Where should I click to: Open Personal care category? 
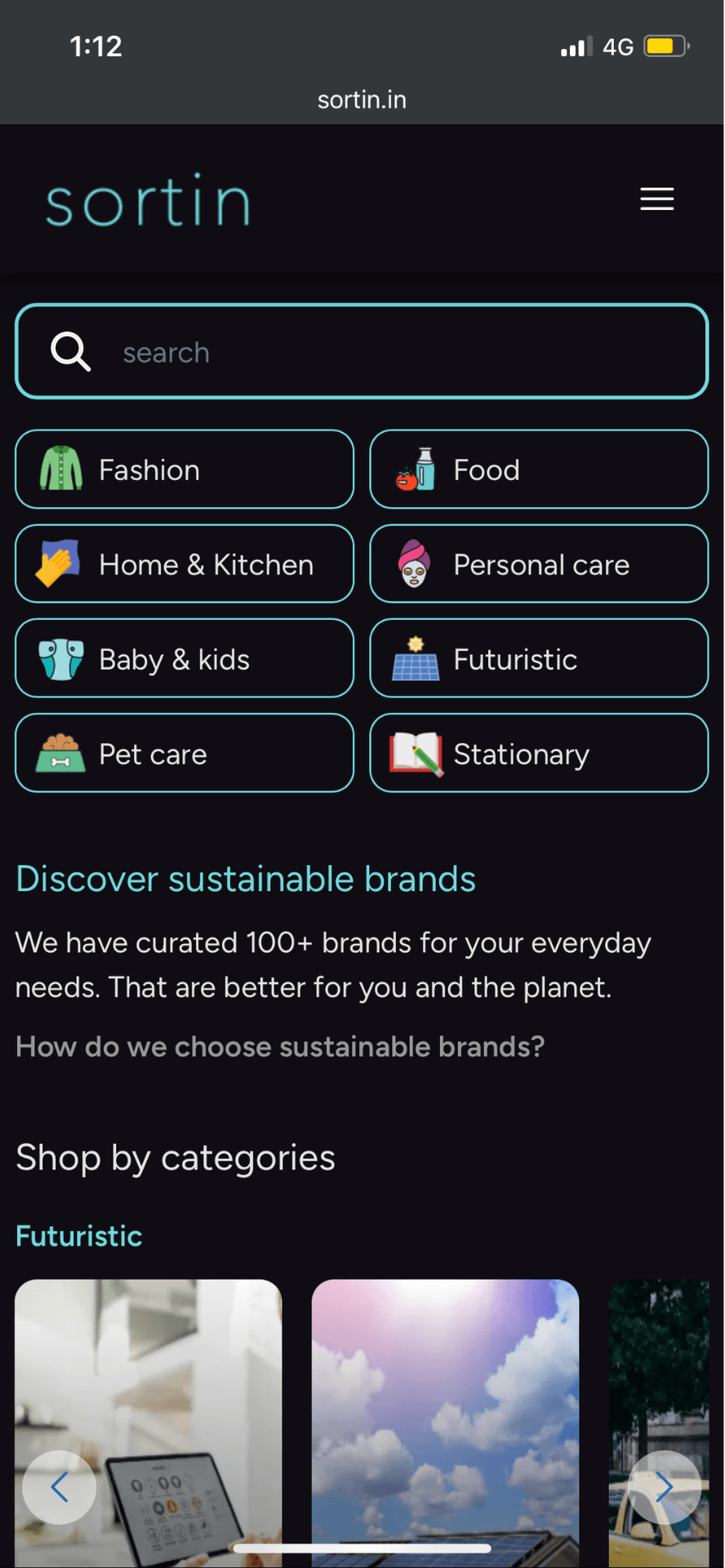coord(539,564)
